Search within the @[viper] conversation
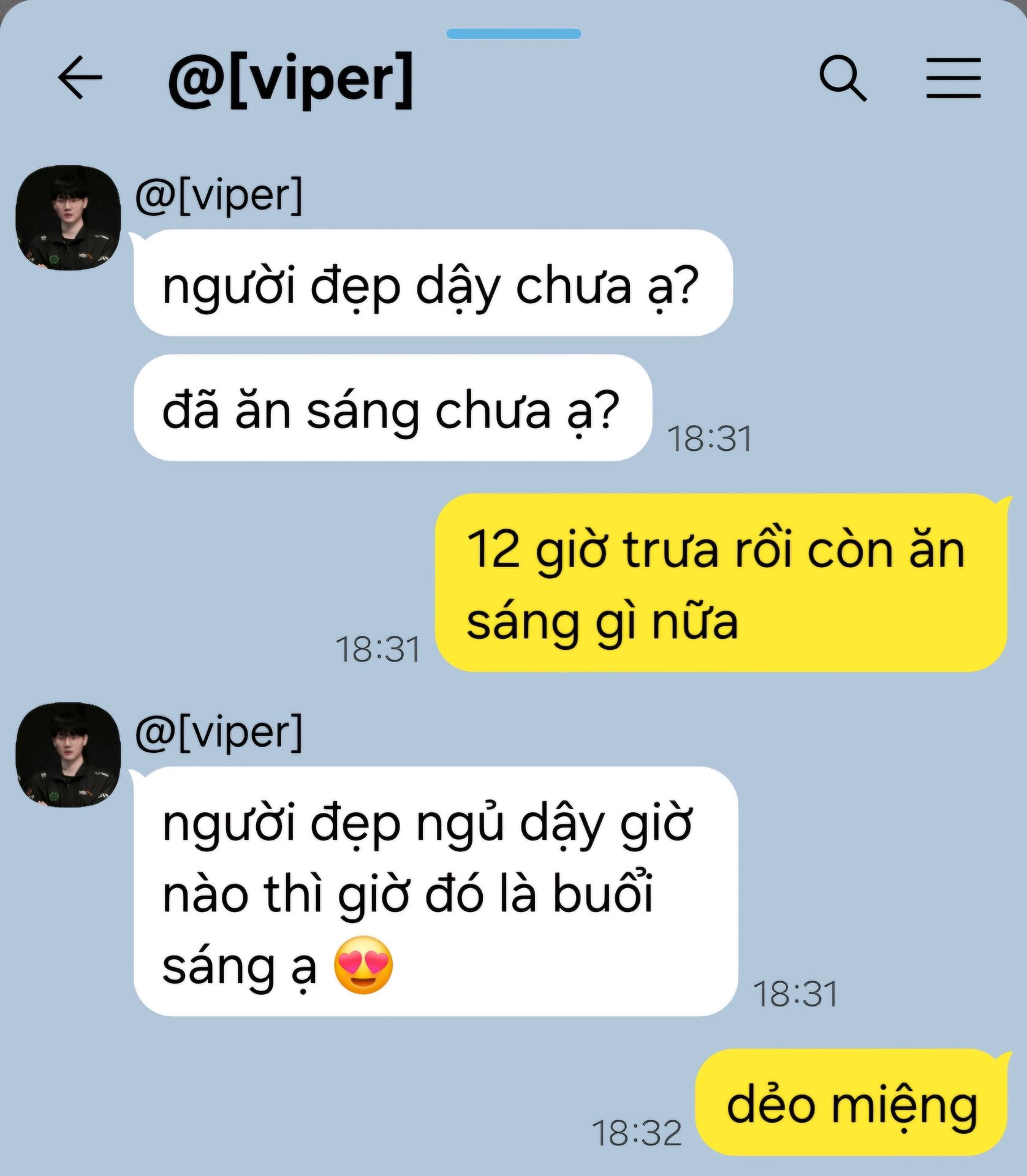The height and width of the screenshot is (1176, 1027). [843, 78]
